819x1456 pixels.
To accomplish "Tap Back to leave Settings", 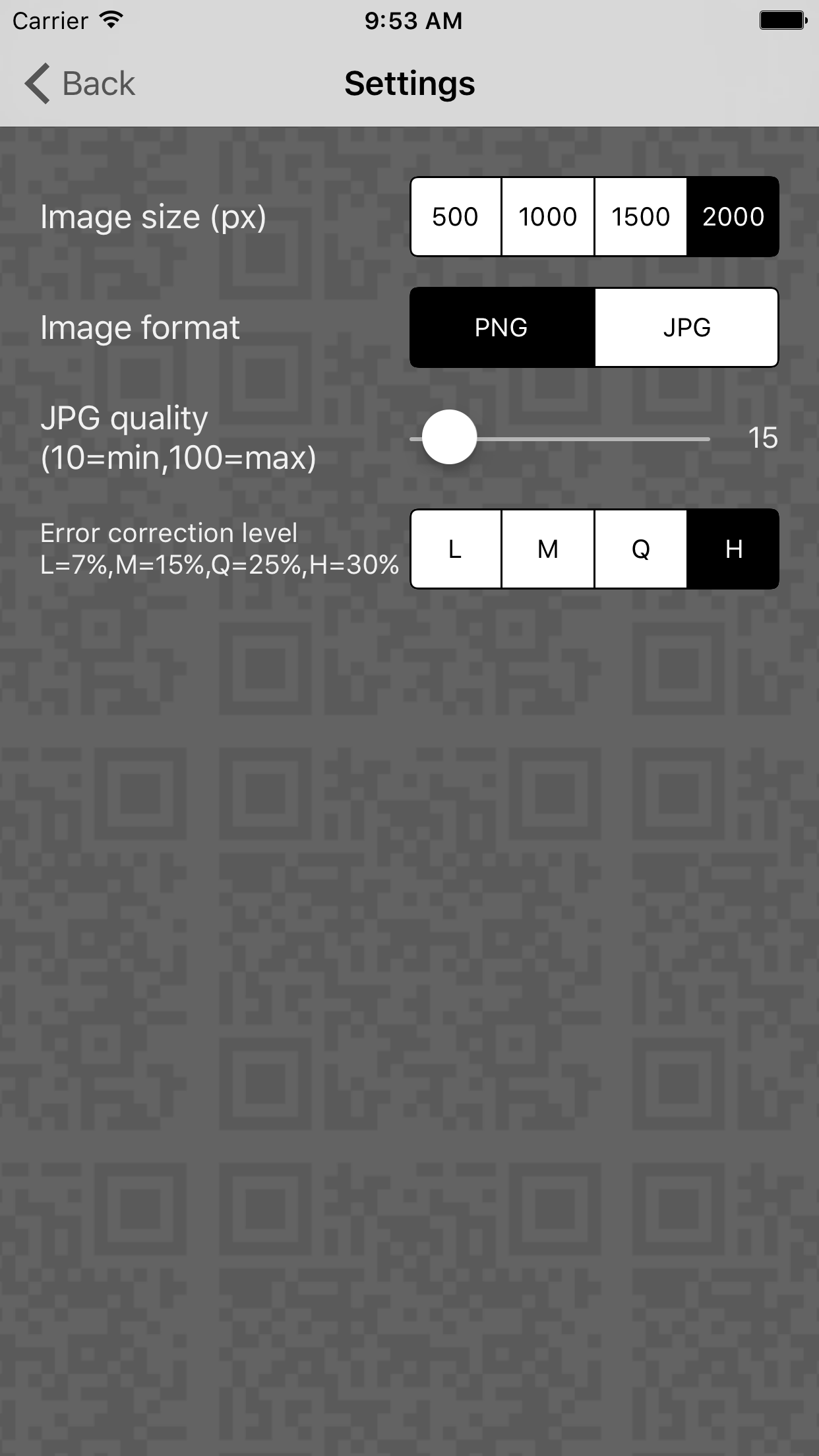I will 98,83.
